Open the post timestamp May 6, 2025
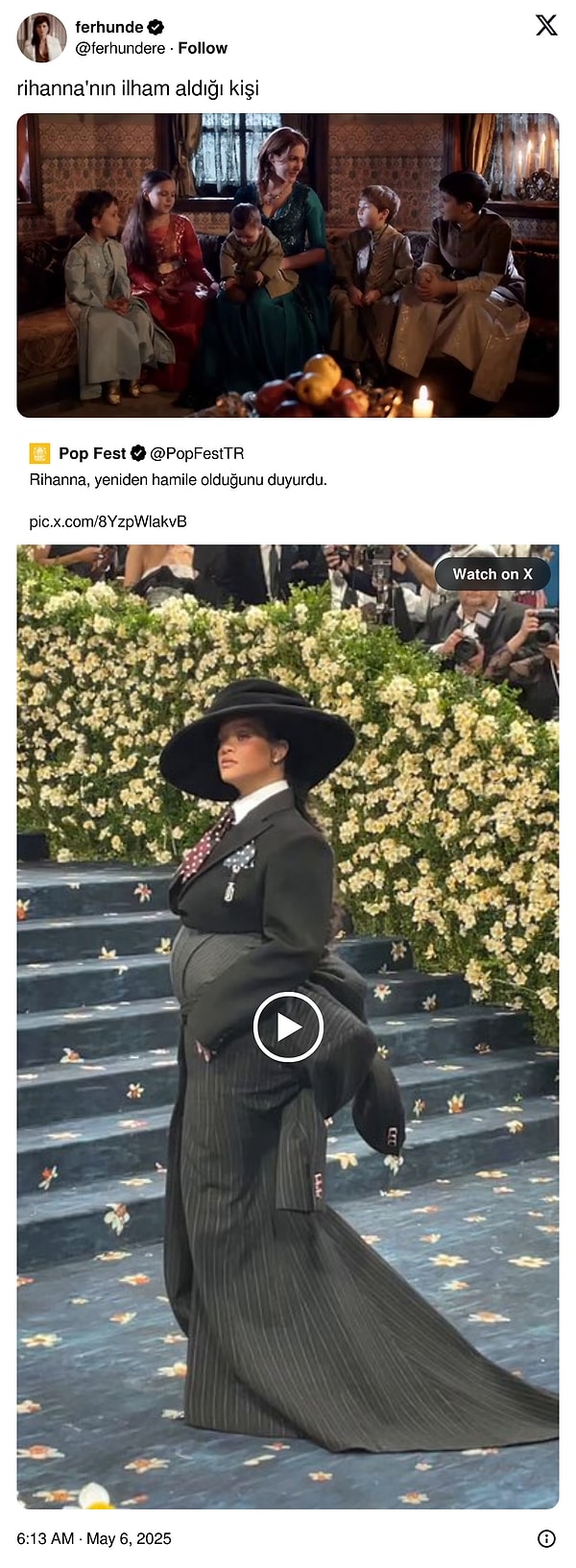Screen dimensions: 576x1568 coord(94,1538)
